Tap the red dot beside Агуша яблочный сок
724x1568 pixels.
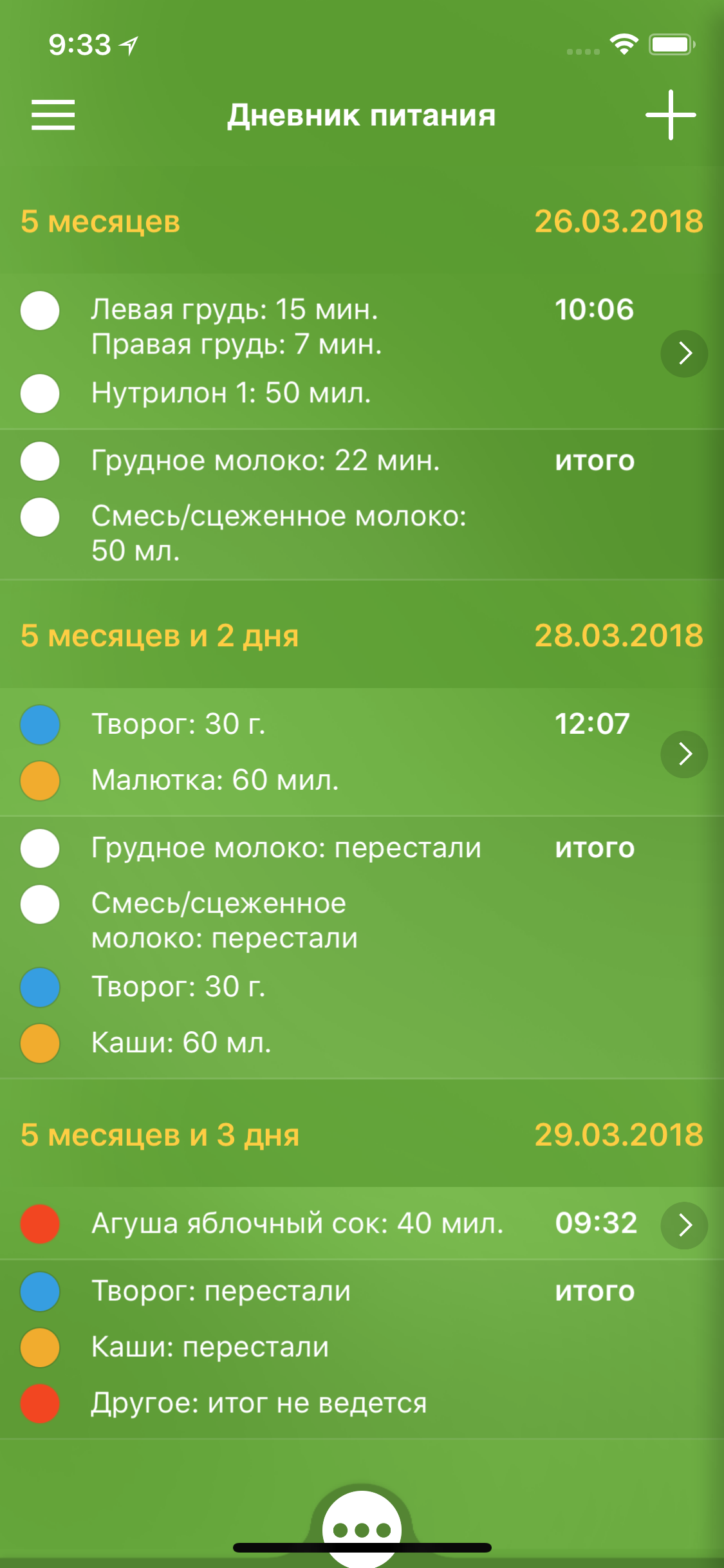[40, 1225]
